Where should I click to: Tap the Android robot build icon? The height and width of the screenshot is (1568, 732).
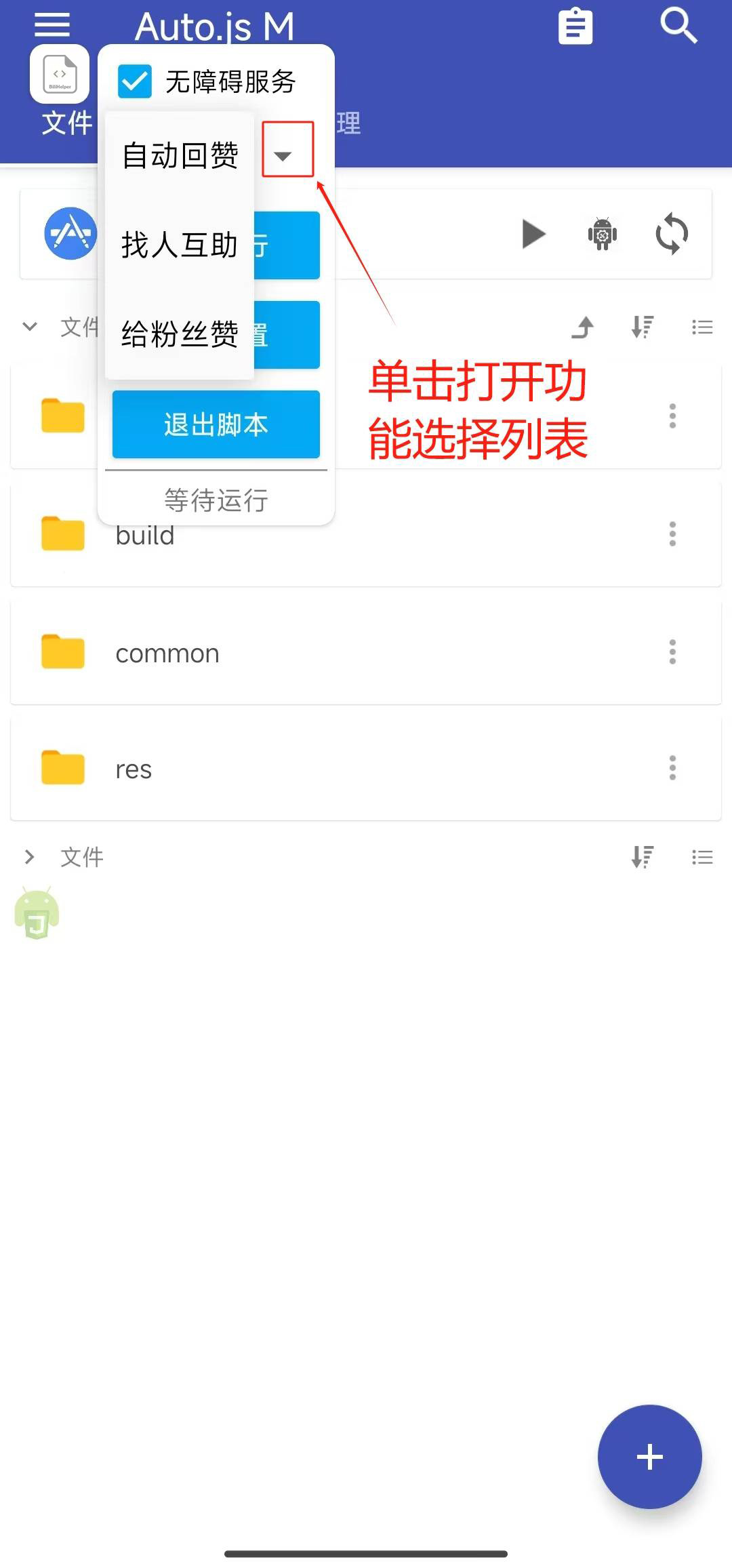[x=602, y=235]
